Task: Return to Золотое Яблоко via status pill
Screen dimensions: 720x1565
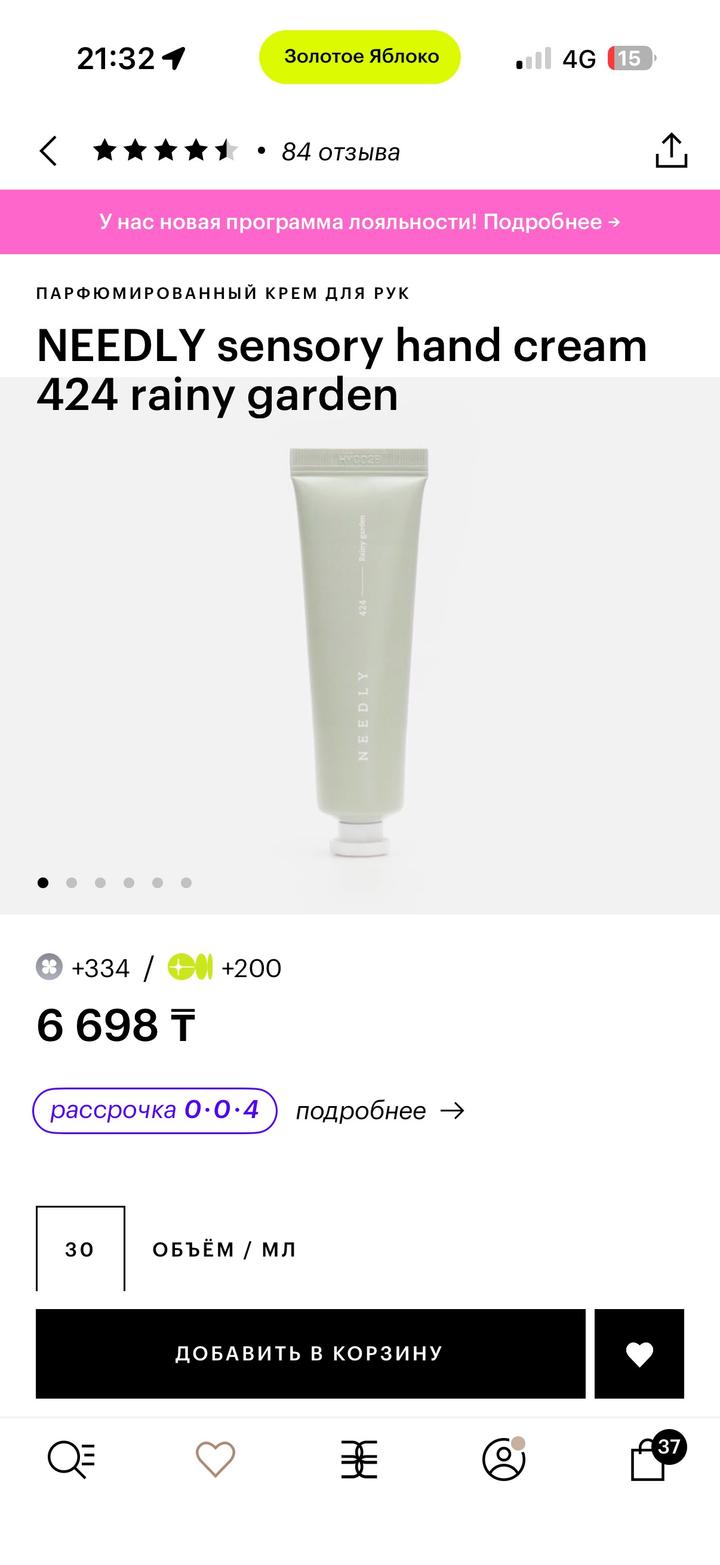Action: point(360,57)
